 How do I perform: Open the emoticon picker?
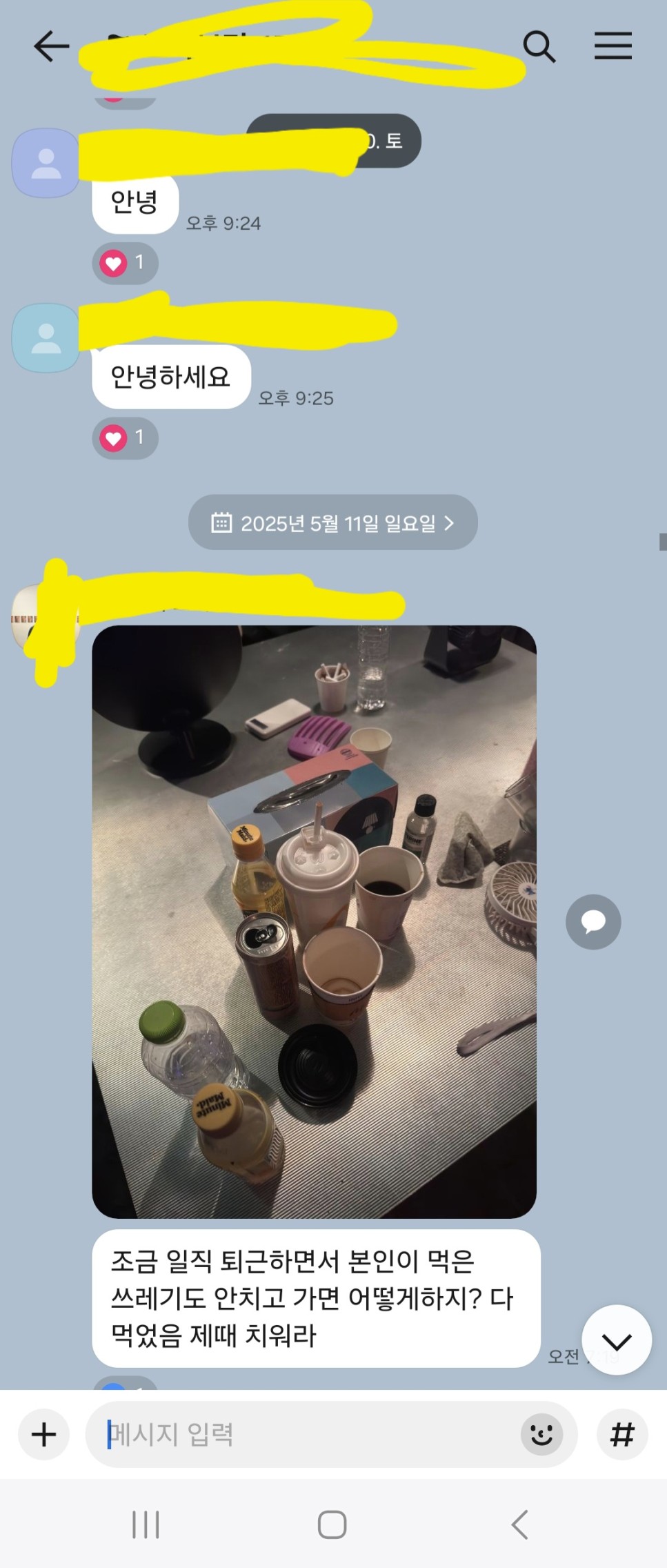pyautogui.click(x=541, y=1435)
